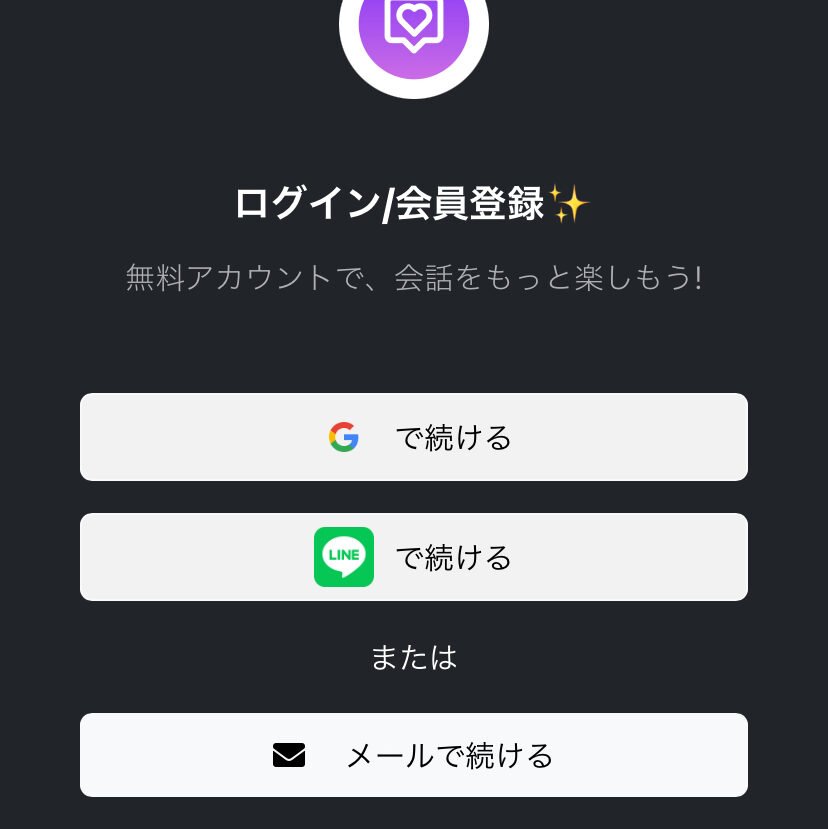Click the multicolor Google G icon

tap(344, 436)
